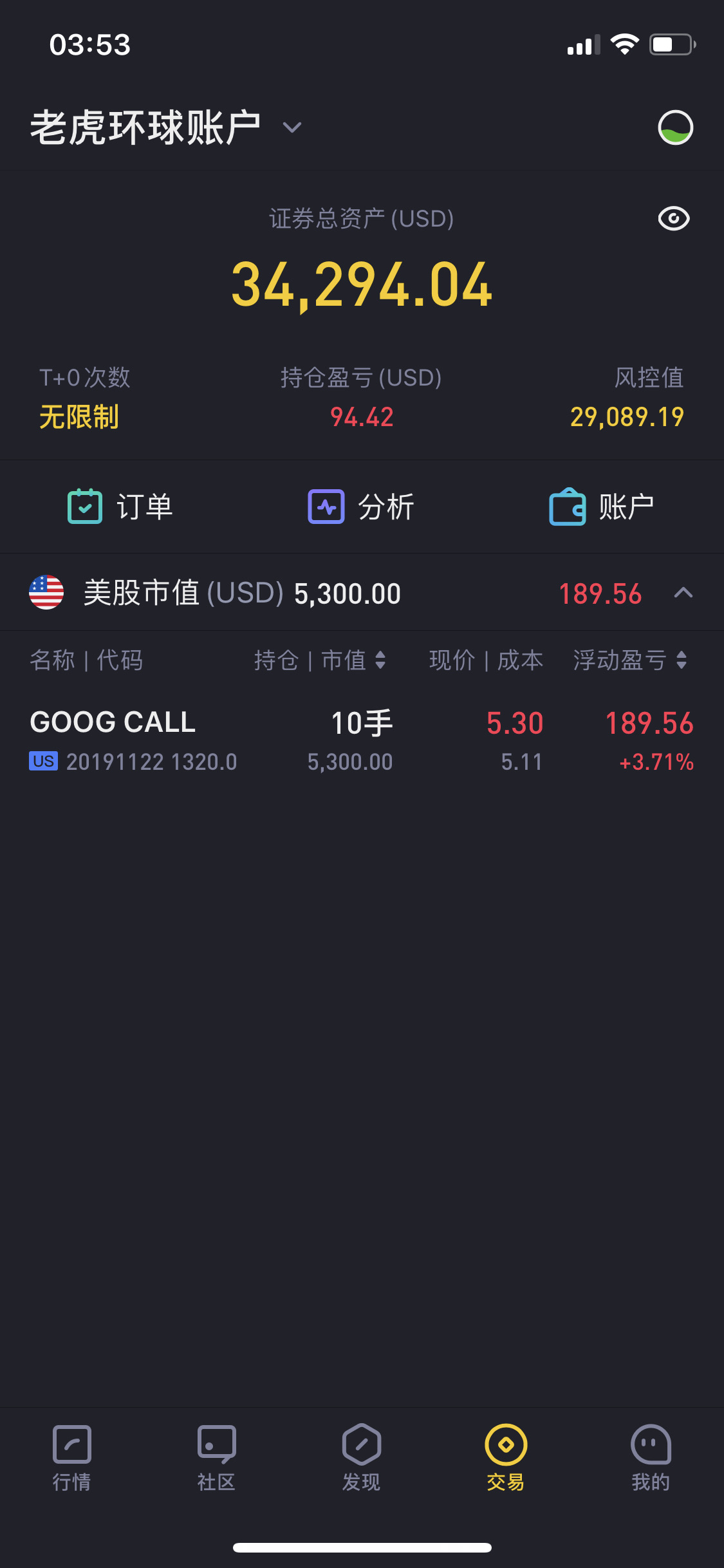Collapse the 美股市值 section
This screenshot has width=724, height=1568.
[683, 593]
